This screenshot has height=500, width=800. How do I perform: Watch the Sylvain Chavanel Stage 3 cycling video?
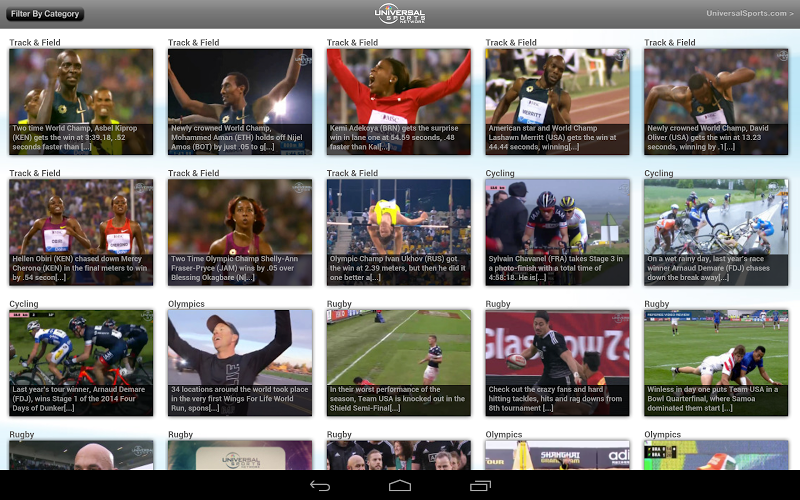tap(557, 232)
